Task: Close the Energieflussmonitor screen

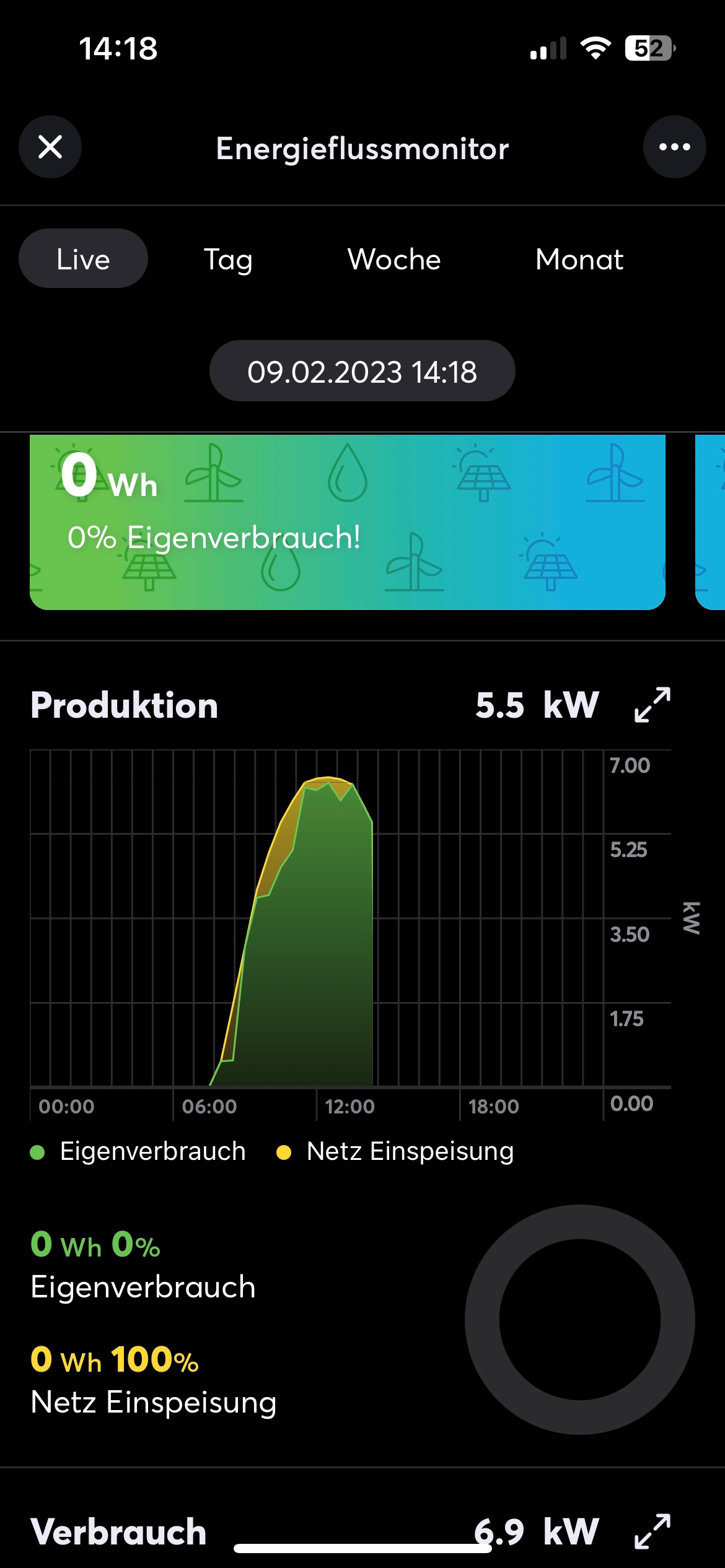Action: pos(50,147)
